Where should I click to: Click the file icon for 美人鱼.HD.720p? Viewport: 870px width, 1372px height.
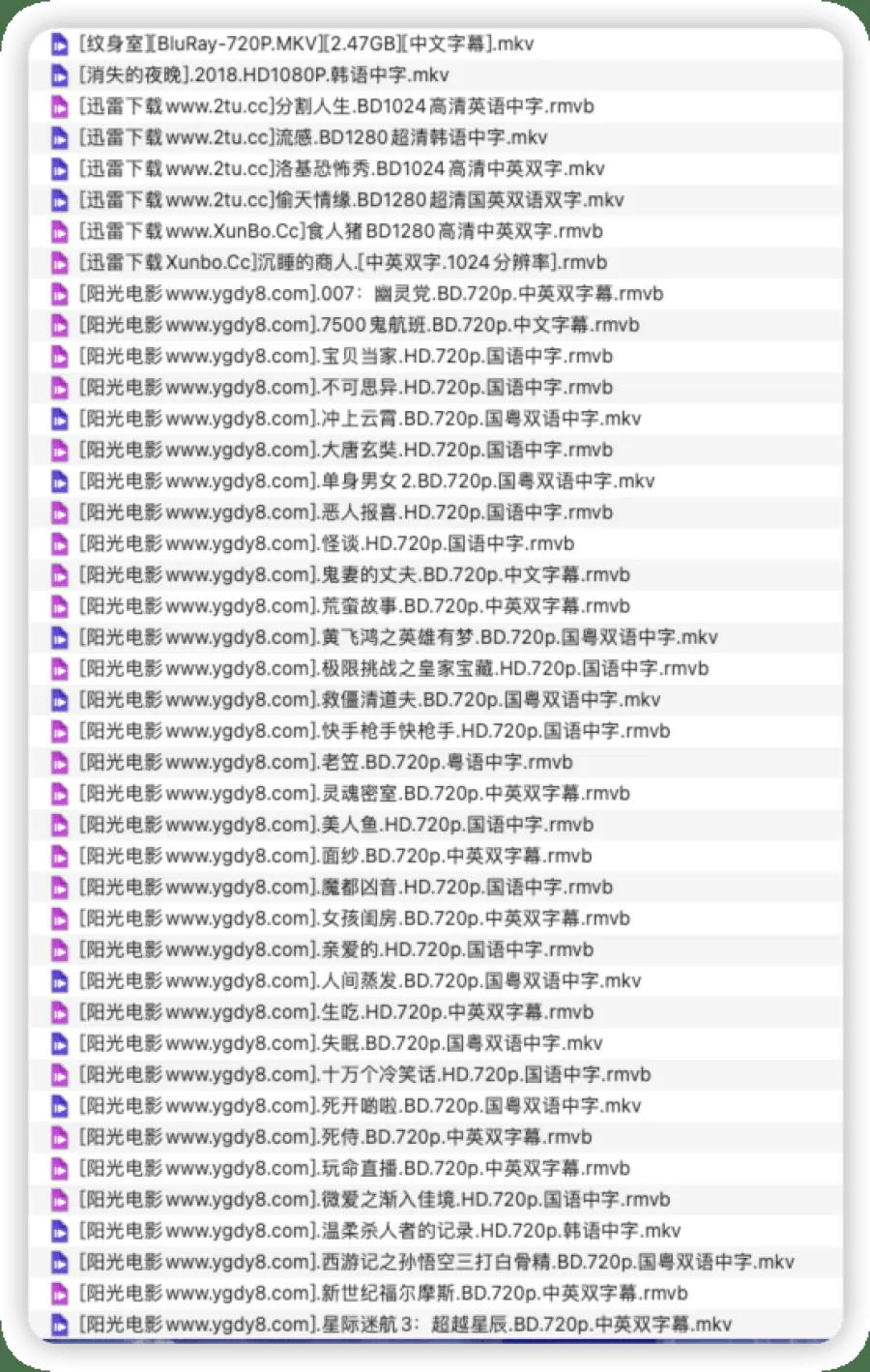(60, 825)
